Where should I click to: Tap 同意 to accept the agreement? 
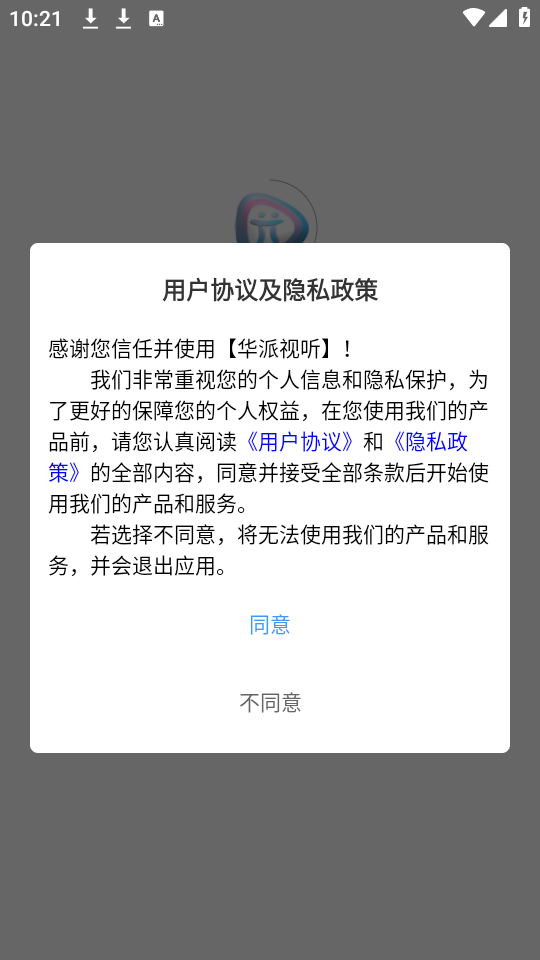(269, 624)
